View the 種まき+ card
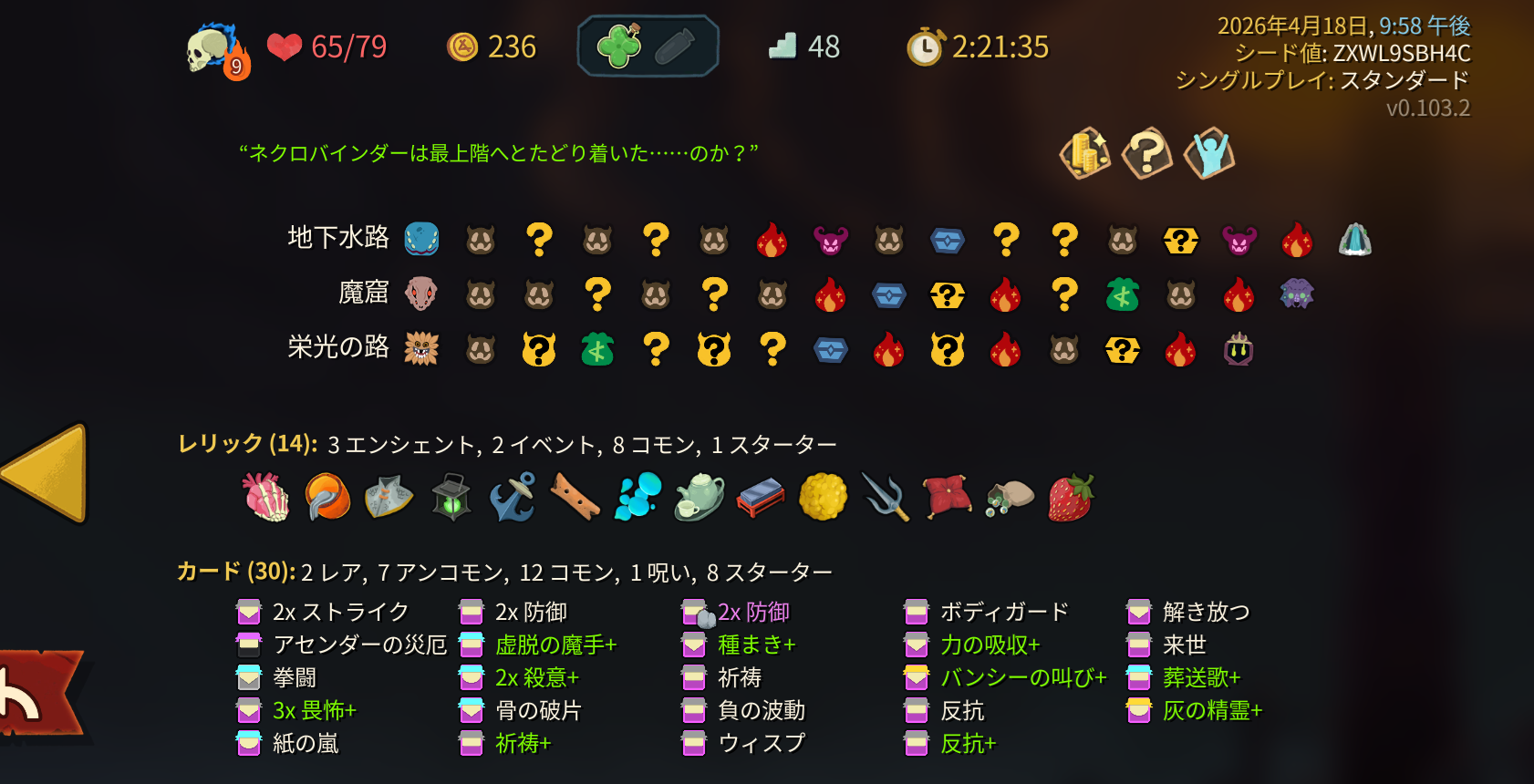The image size is (1534, 784). coord(739,645)
